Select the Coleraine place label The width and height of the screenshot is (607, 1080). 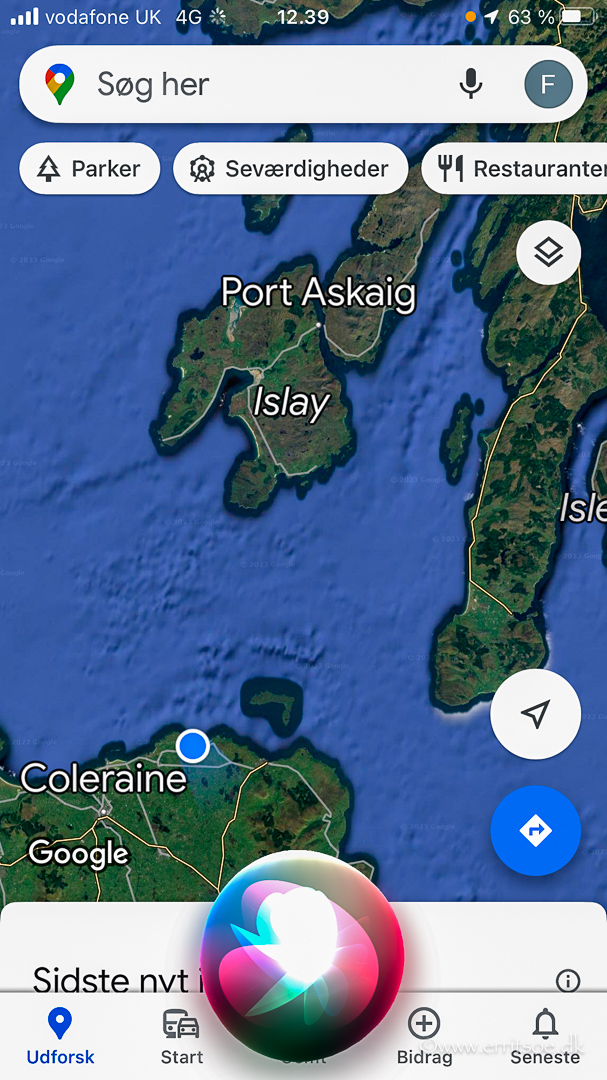click(103, 778)
